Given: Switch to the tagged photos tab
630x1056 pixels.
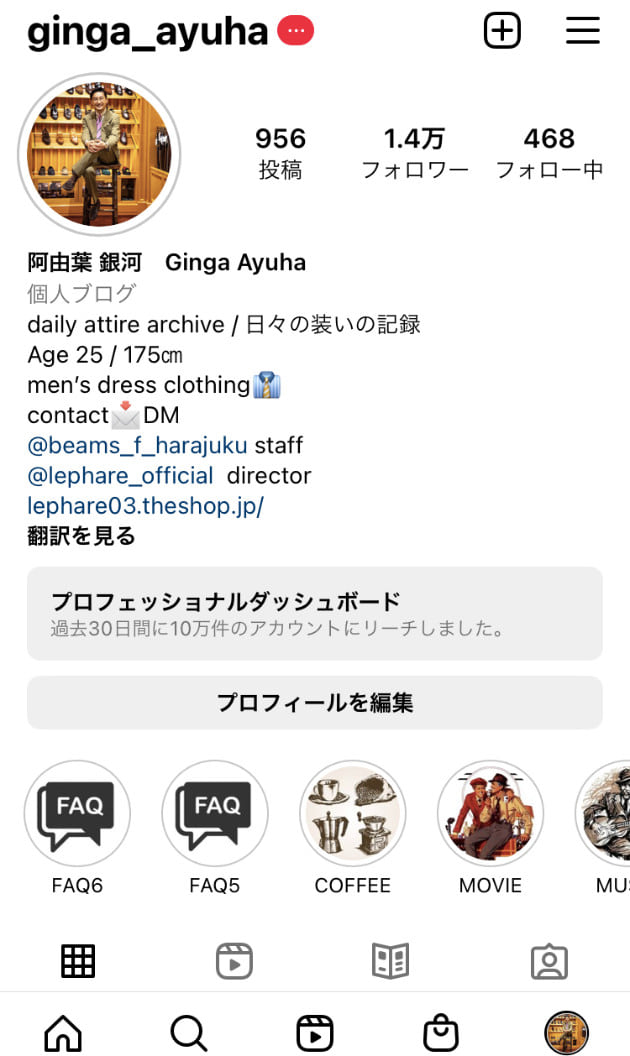Looking at the screenshot, I should coord(548,961).
